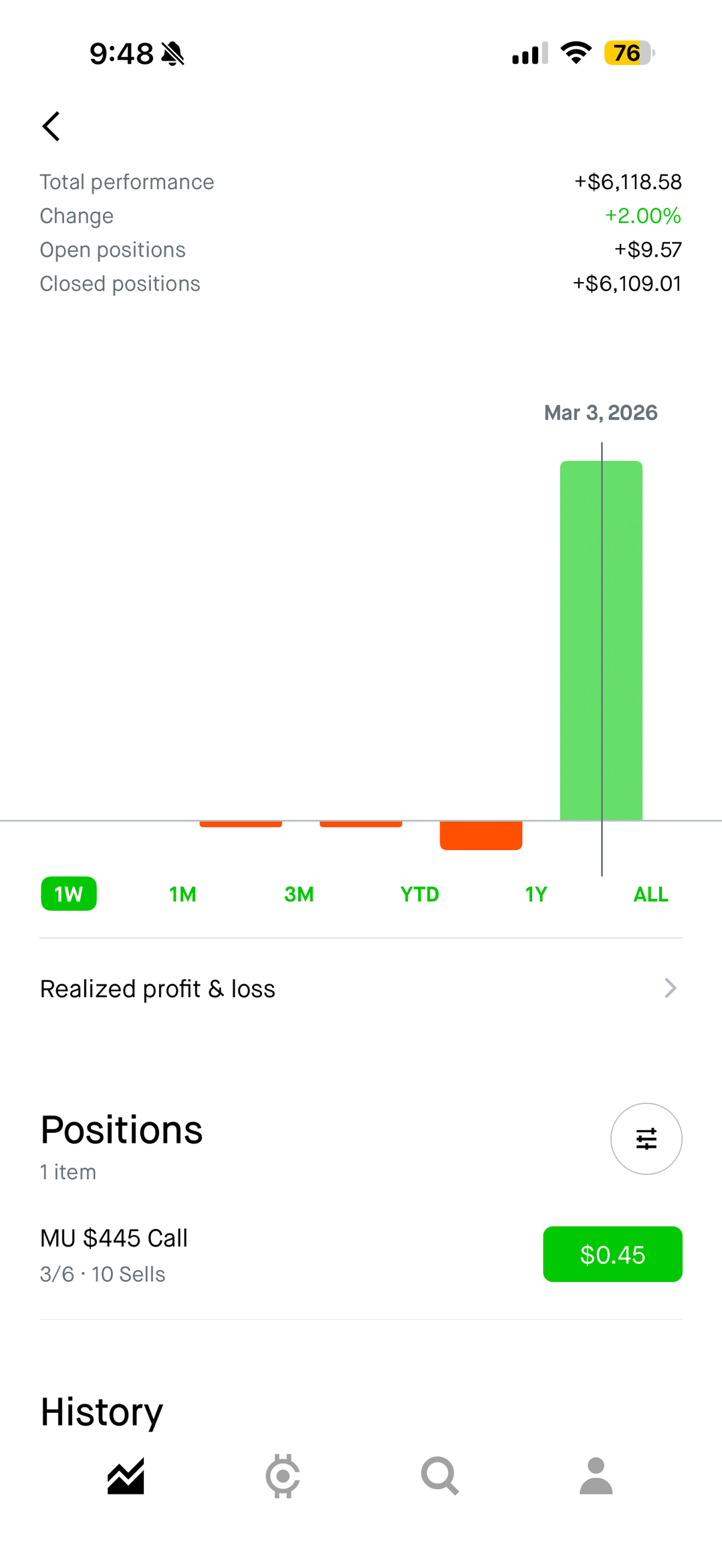Open the search tab in bottom navigation
The image size is (722, 1568).
[x=439, y=1476]
